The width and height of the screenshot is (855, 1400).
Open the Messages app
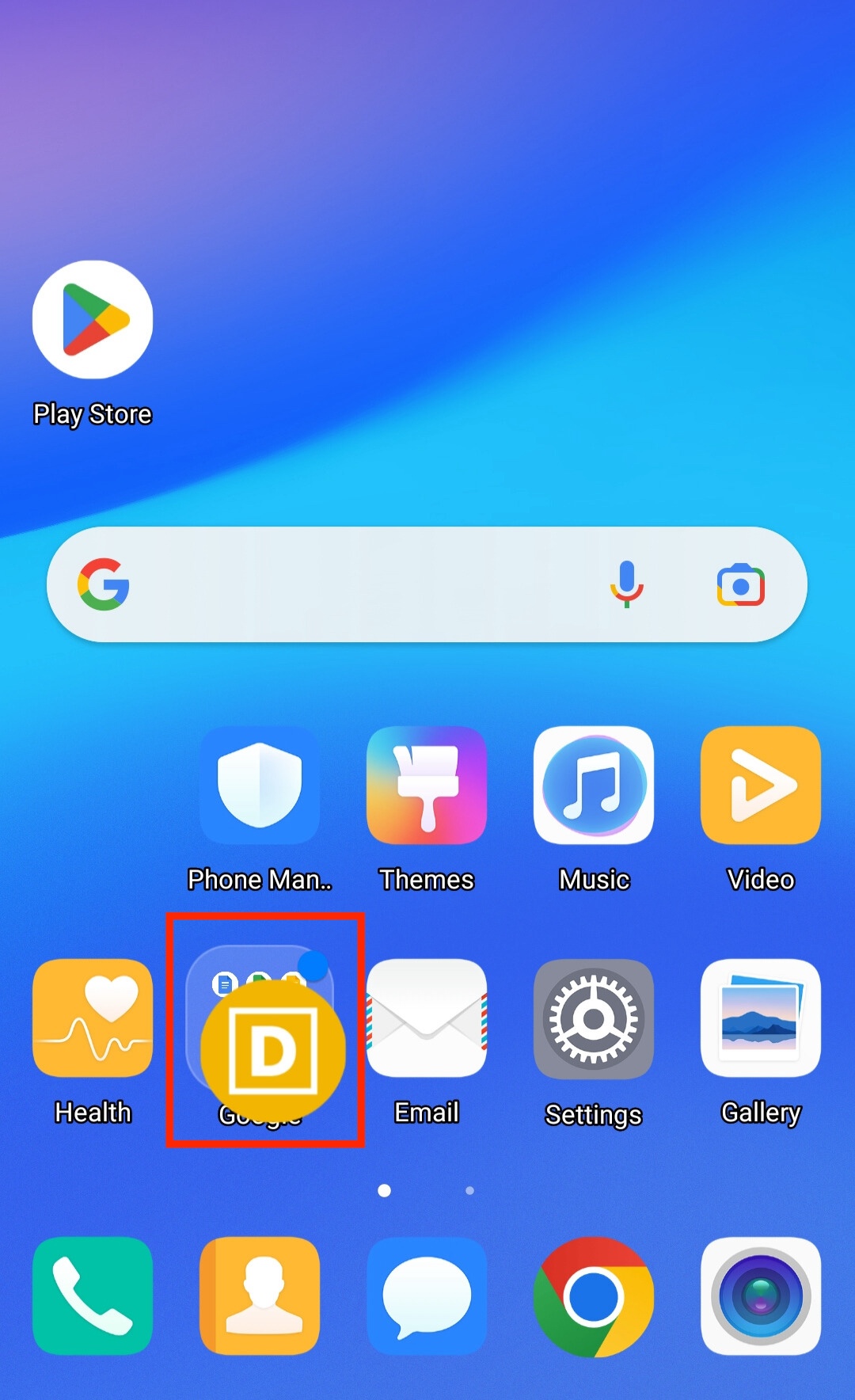(427, 1295)
